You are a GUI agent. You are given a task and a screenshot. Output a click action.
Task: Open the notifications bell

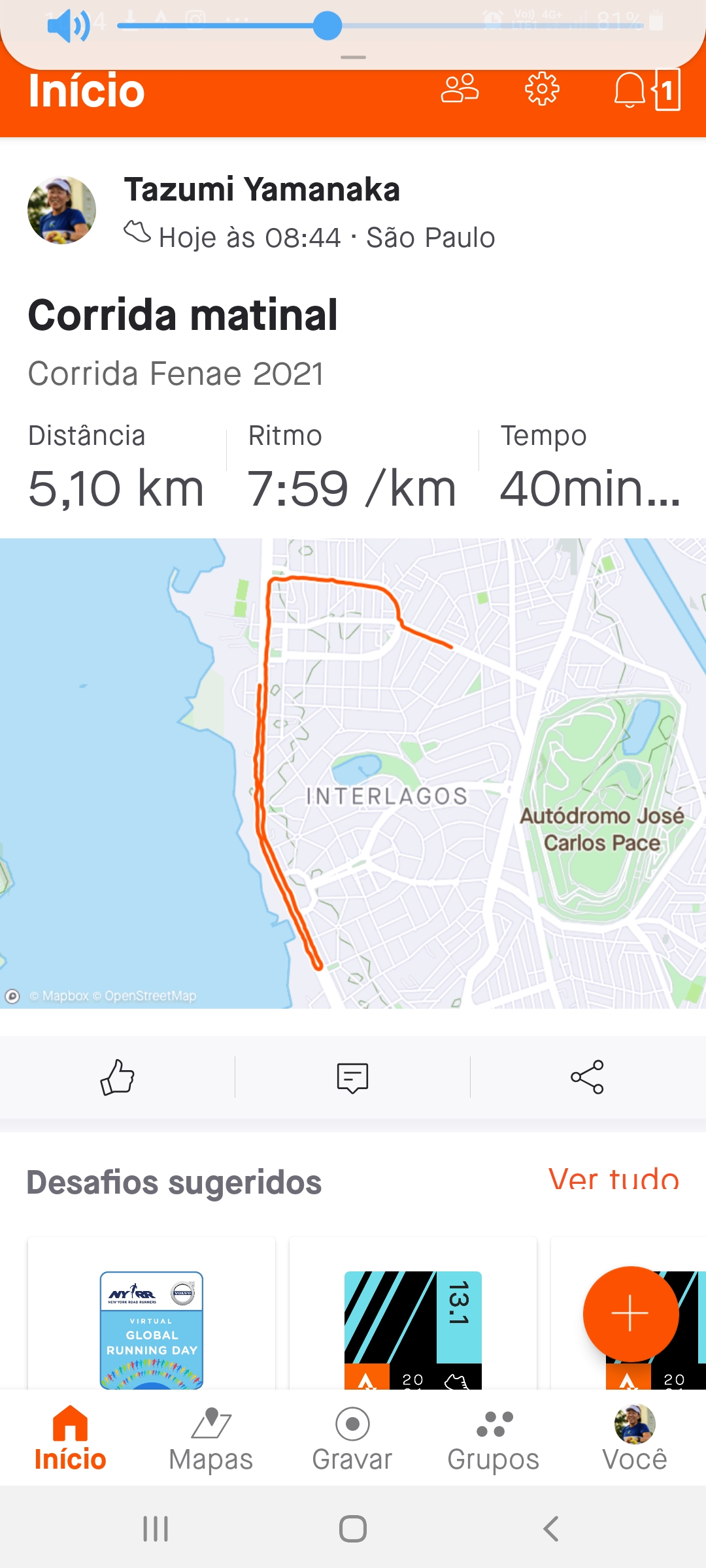tap(630, 90)
